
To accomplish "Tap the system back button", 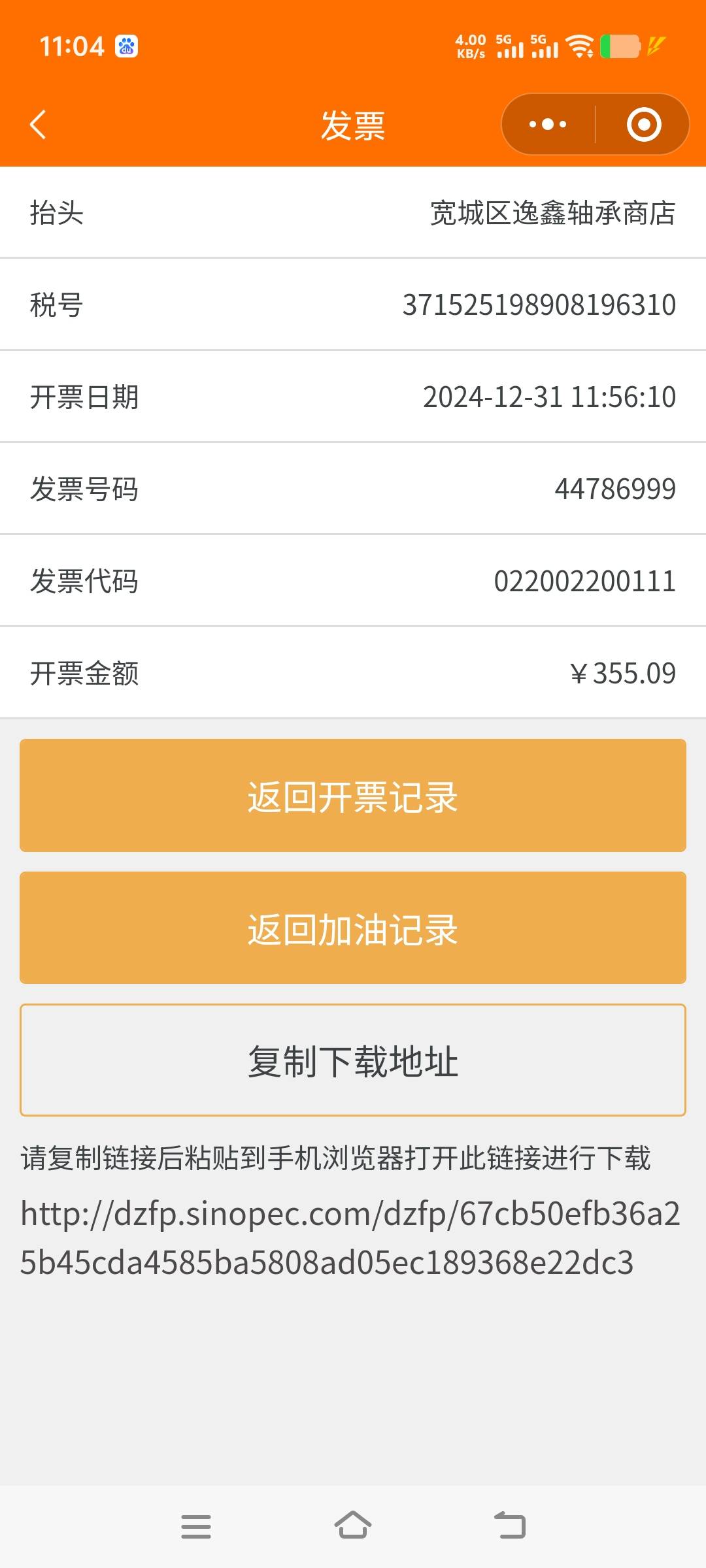I will pos(510,1526).
